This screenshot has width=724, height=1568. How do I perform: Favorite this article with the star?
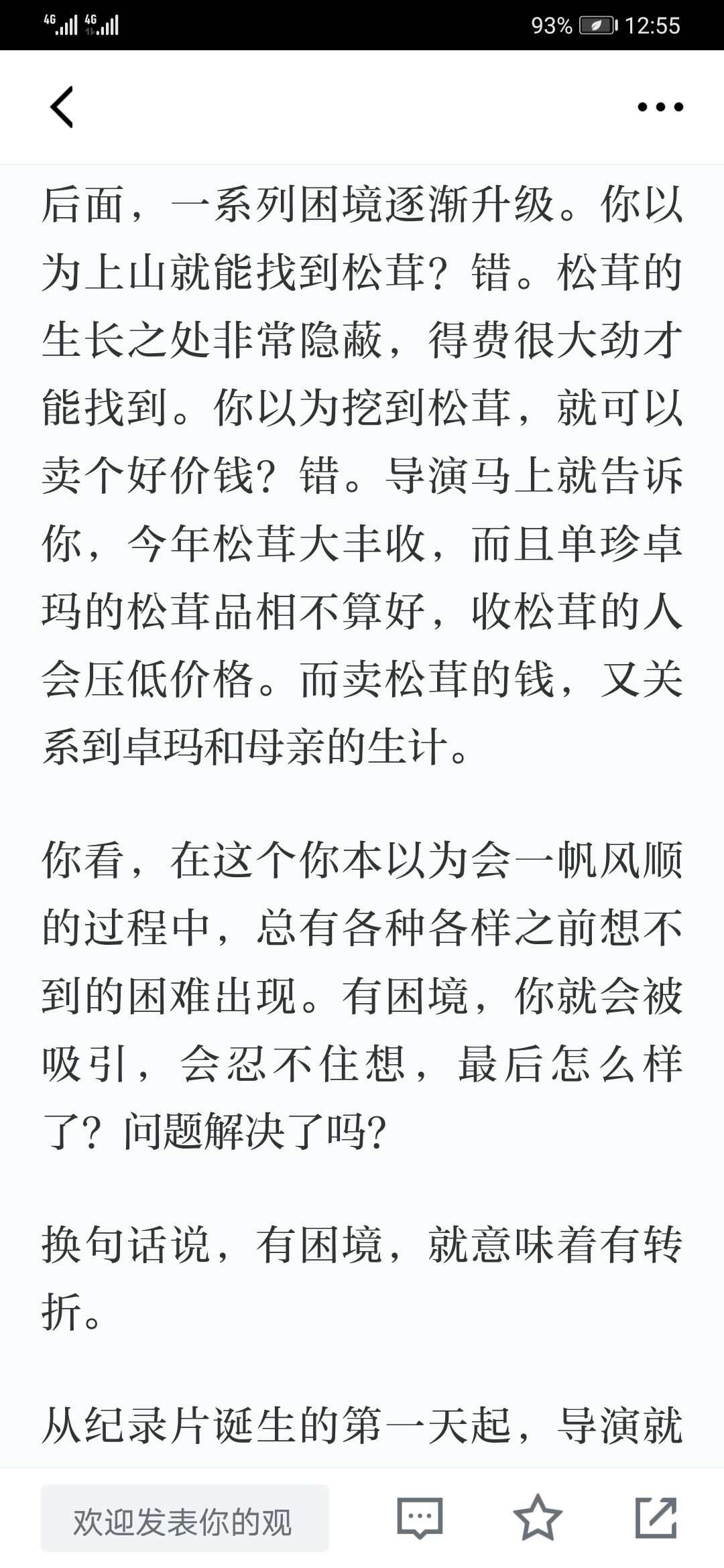tap(538, 1518)
